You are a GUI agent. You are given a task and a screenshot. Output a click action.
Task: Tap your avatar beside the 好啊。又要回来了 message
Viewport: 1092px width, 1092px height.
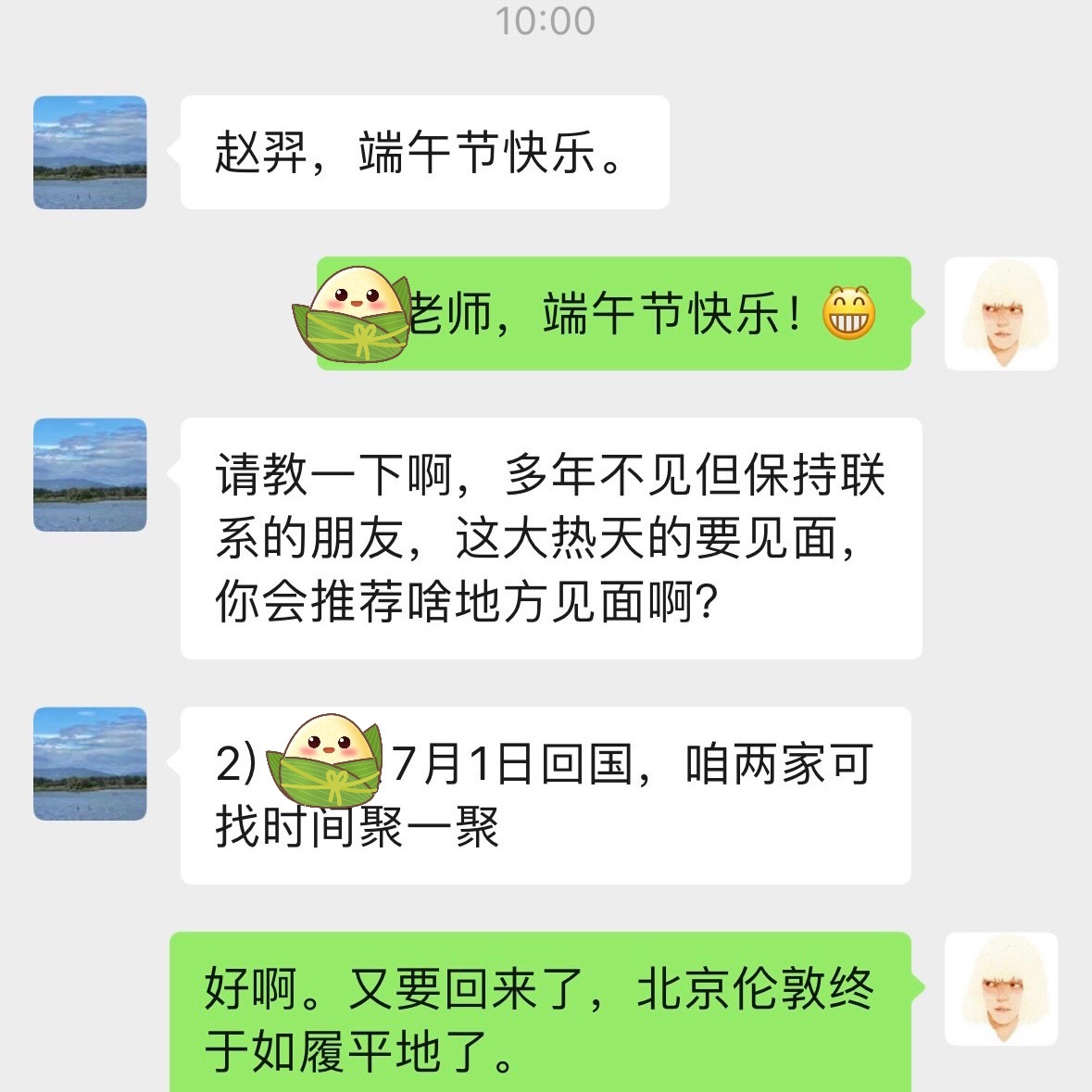click(1000, 988)
